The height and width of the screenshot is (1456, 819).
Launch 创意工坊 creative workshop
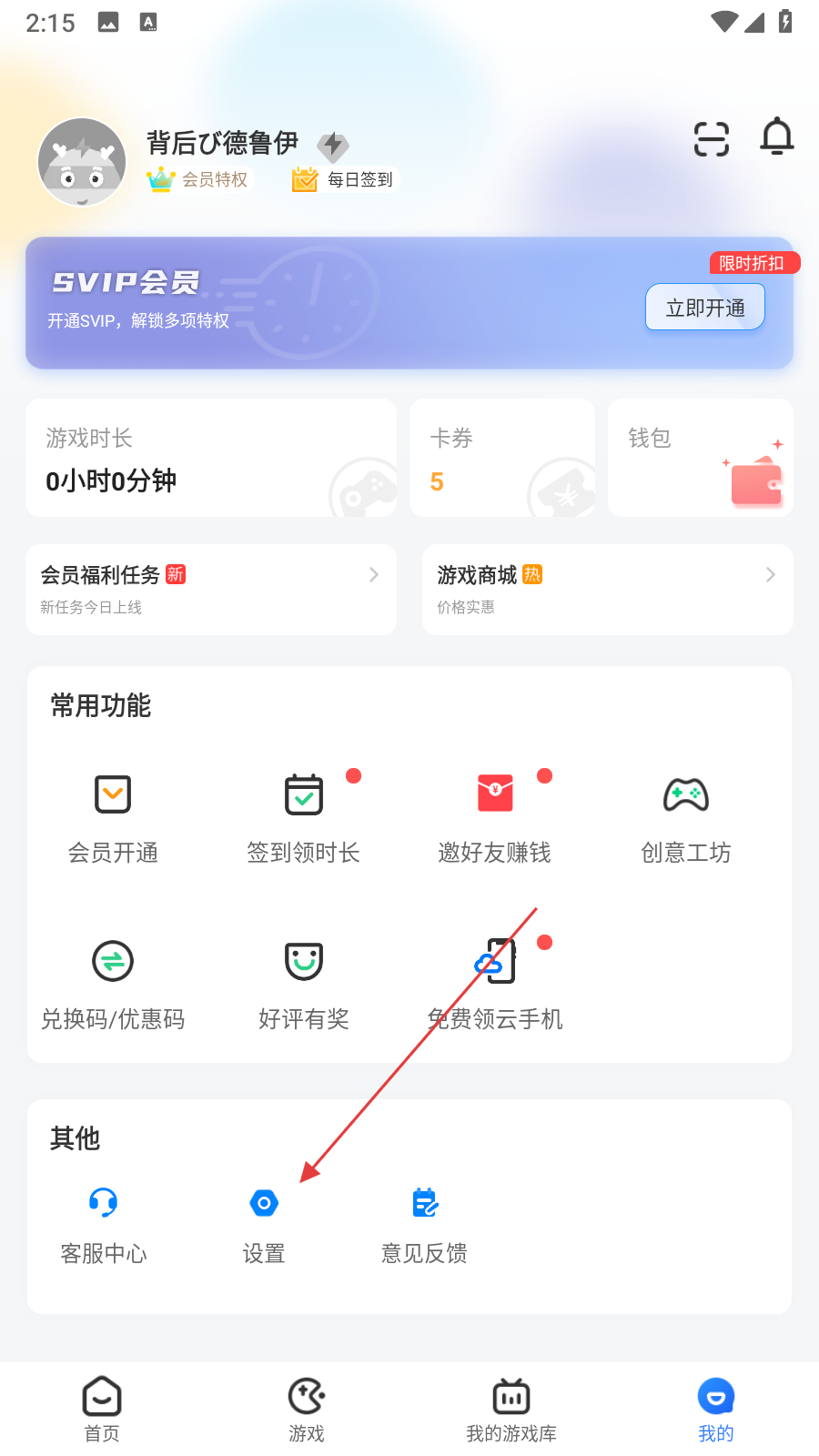coord(686,815)
